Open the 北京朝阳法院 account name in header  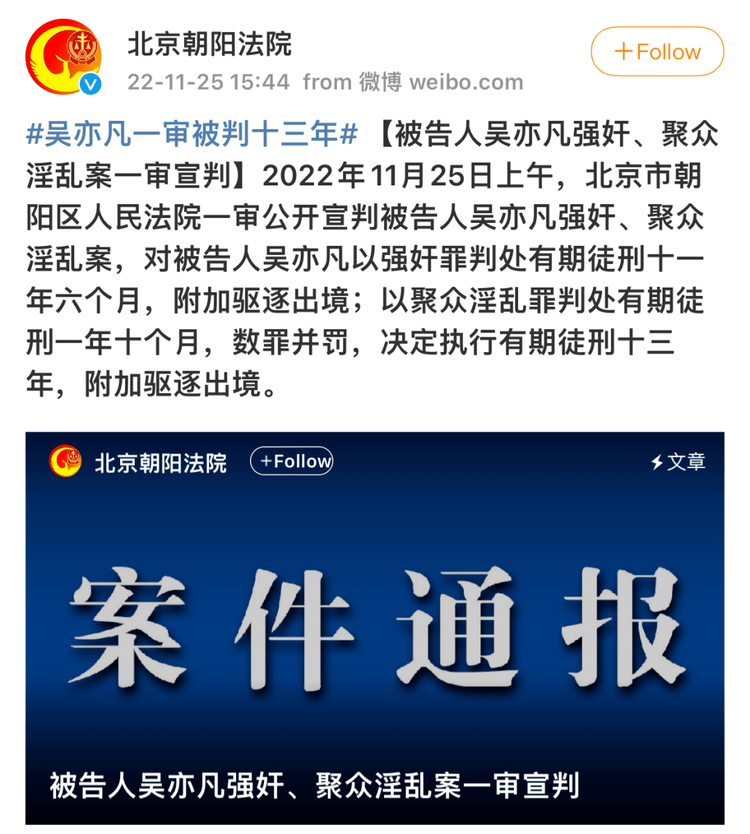pos(208,43)
